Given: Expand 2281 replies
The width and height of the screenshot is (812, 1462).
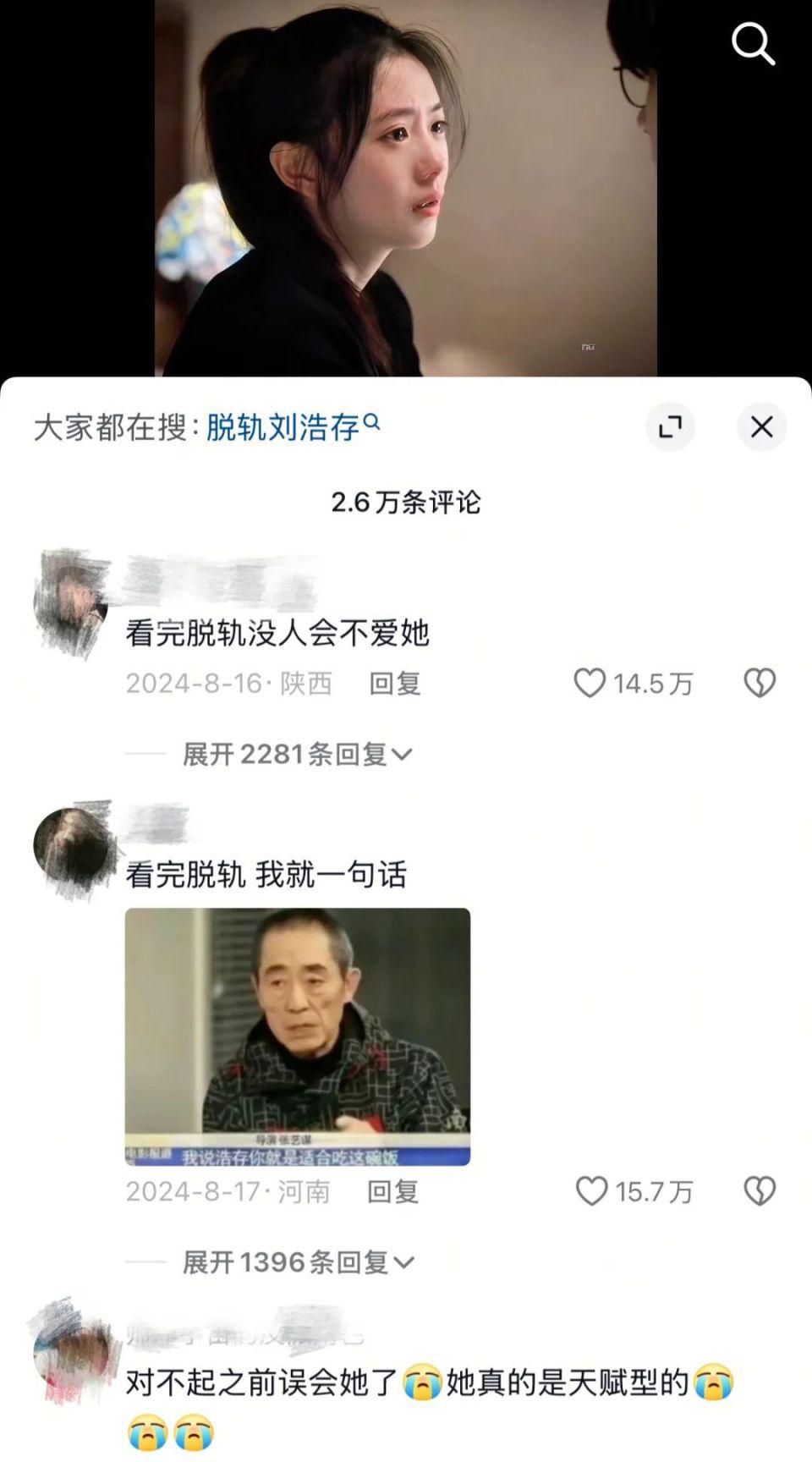Looking at the screenshot, I should pos(296,754).
